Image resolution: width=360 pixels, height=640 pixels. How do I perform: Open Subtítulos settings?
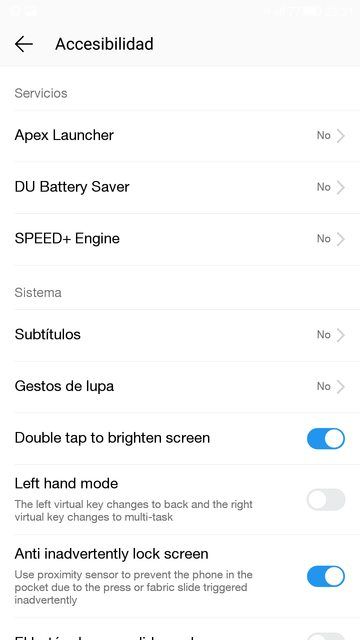coord(180,335)
